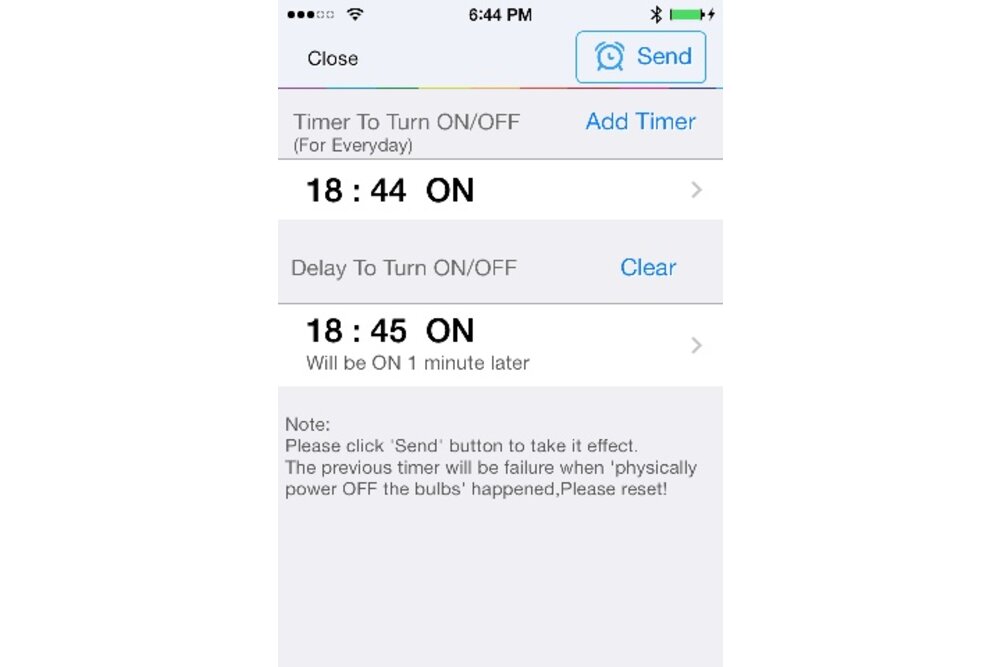Add a new everyday timer
The height and width of the screenshot is (667, 1000).
640,122
